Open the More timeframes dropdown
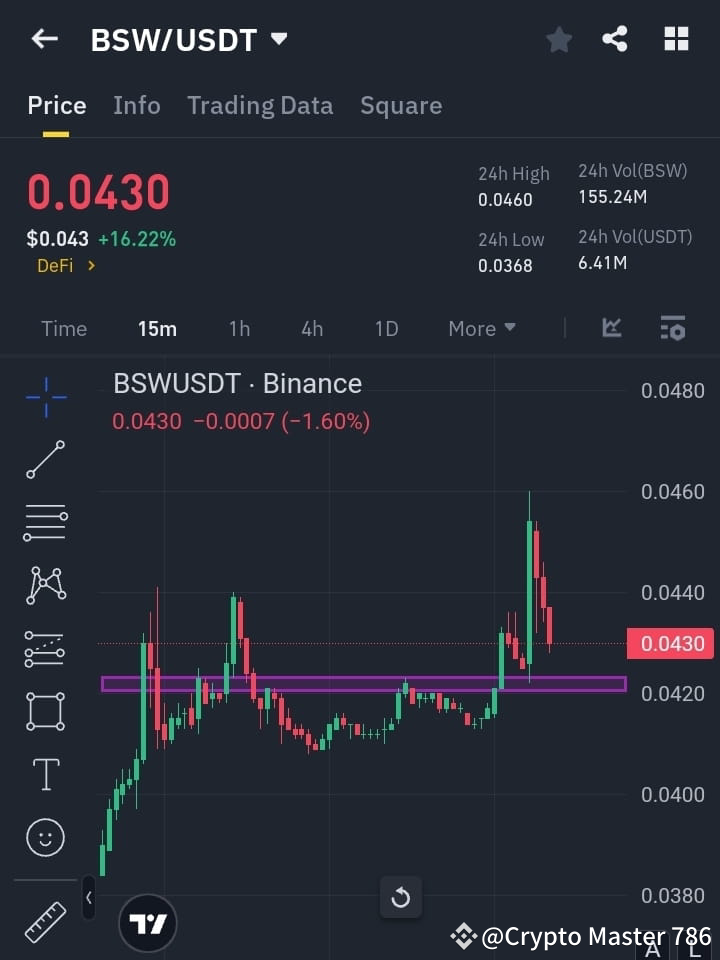The image size is (720, 960). [x=481, y=328]
